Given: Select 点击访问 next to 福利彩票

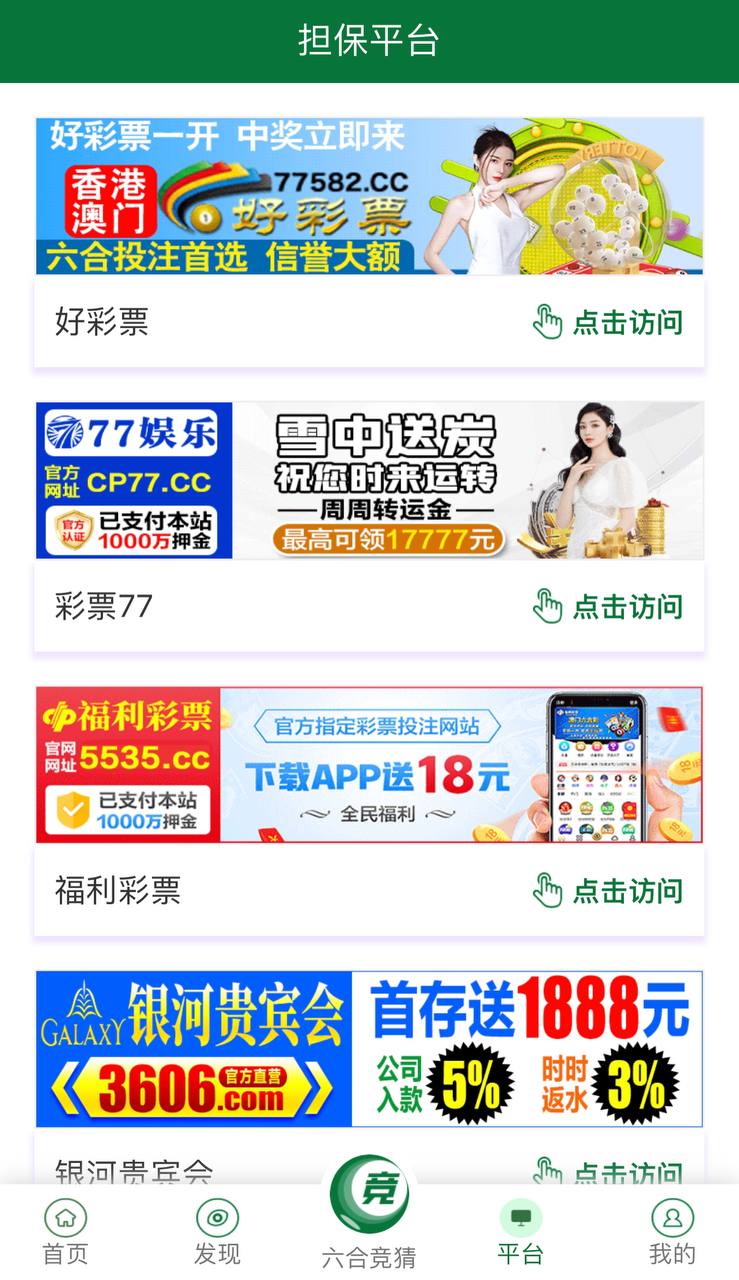Looking at the screenshot, I should point(608,891).
